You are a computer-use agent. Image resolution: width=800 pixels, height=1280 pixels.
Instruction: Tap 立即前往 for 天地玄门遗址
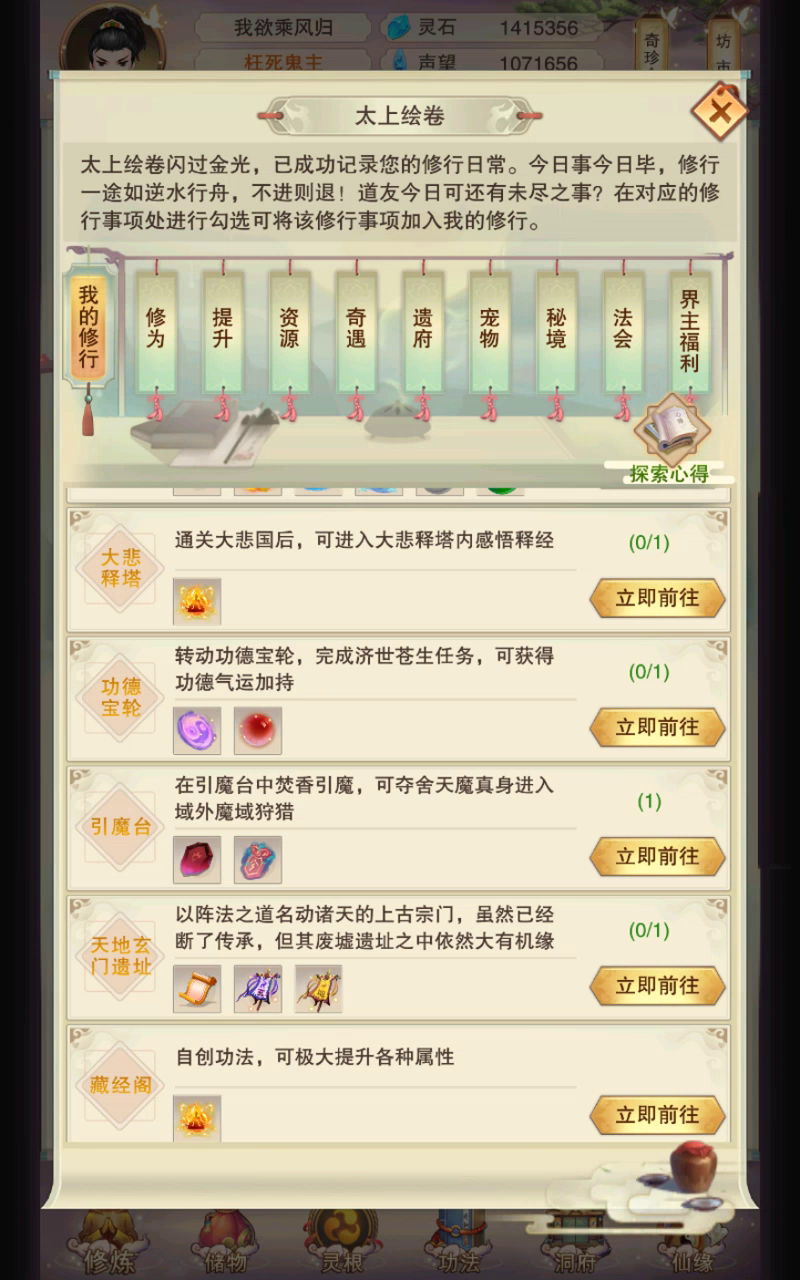coord(657,985)
